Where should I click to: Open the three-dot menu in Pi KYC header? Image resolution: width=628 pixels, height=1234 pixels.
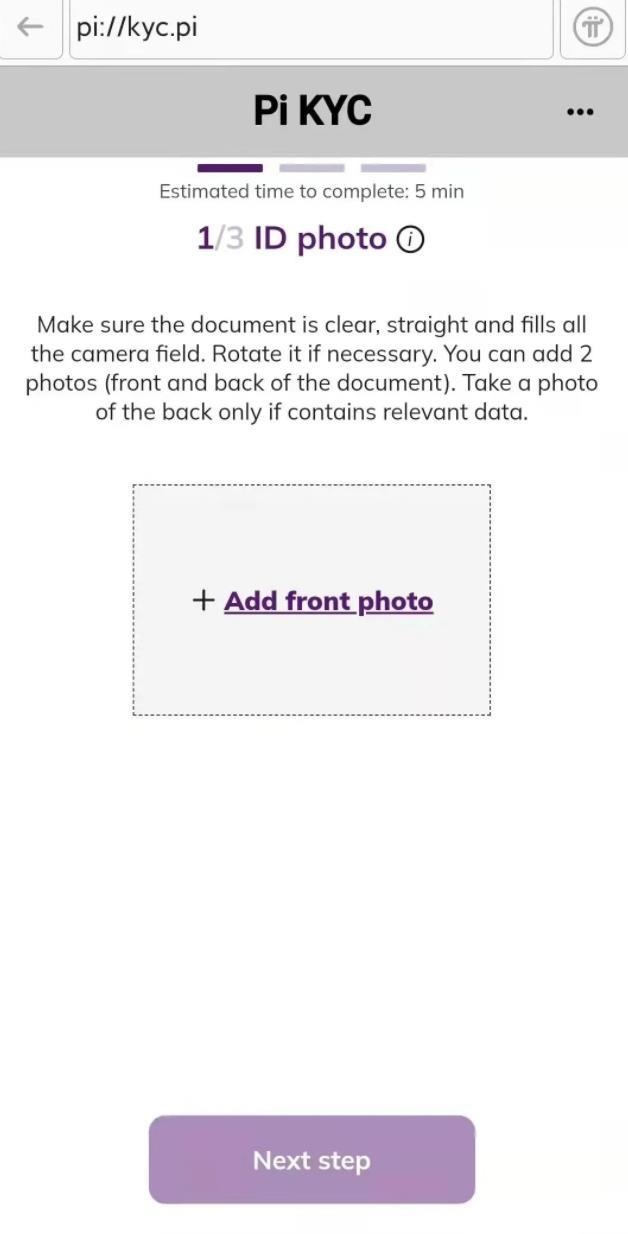[x=580, y=112]
